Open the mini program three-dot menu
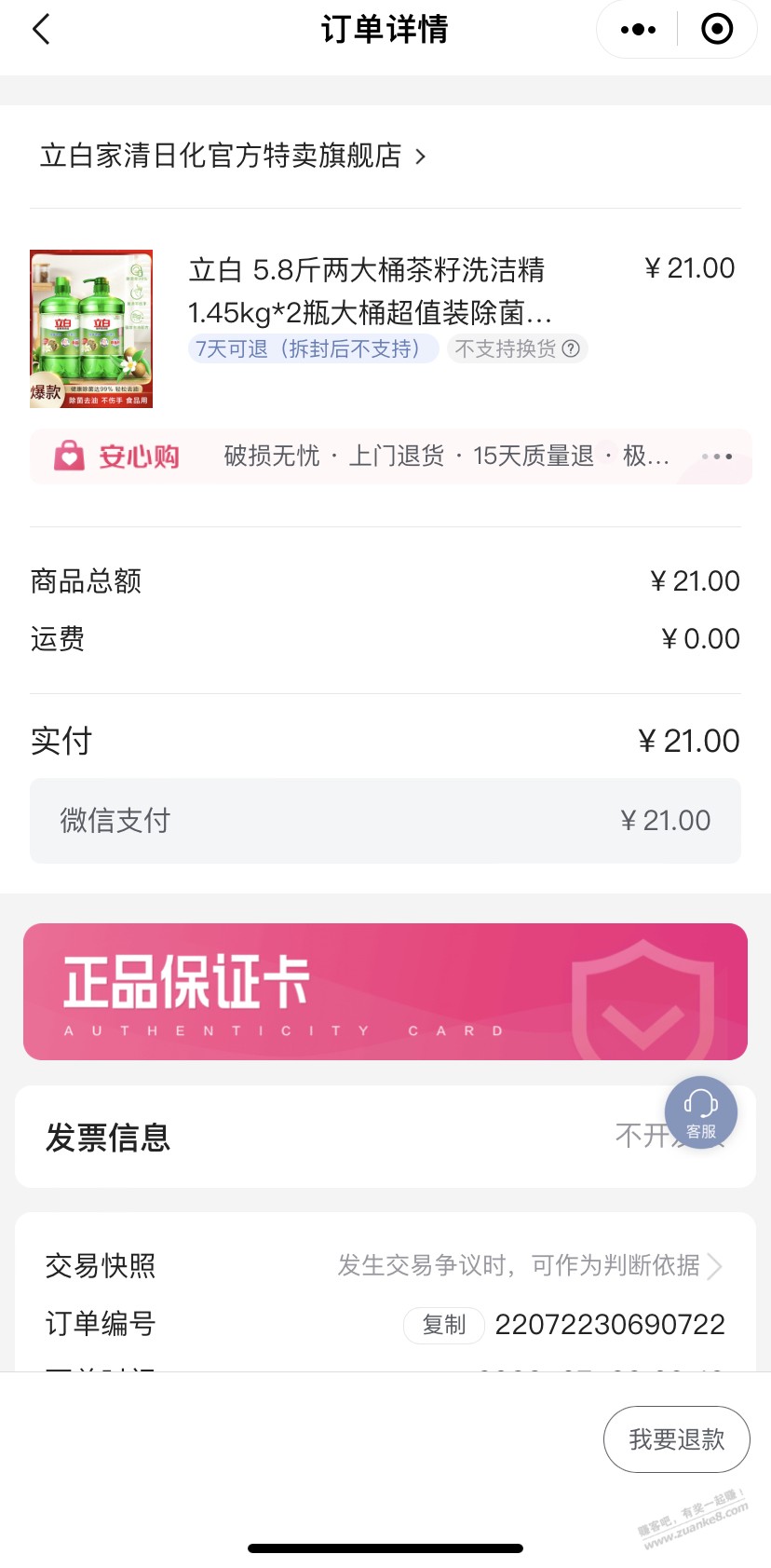771x1568 pixels. pos(638,30)
